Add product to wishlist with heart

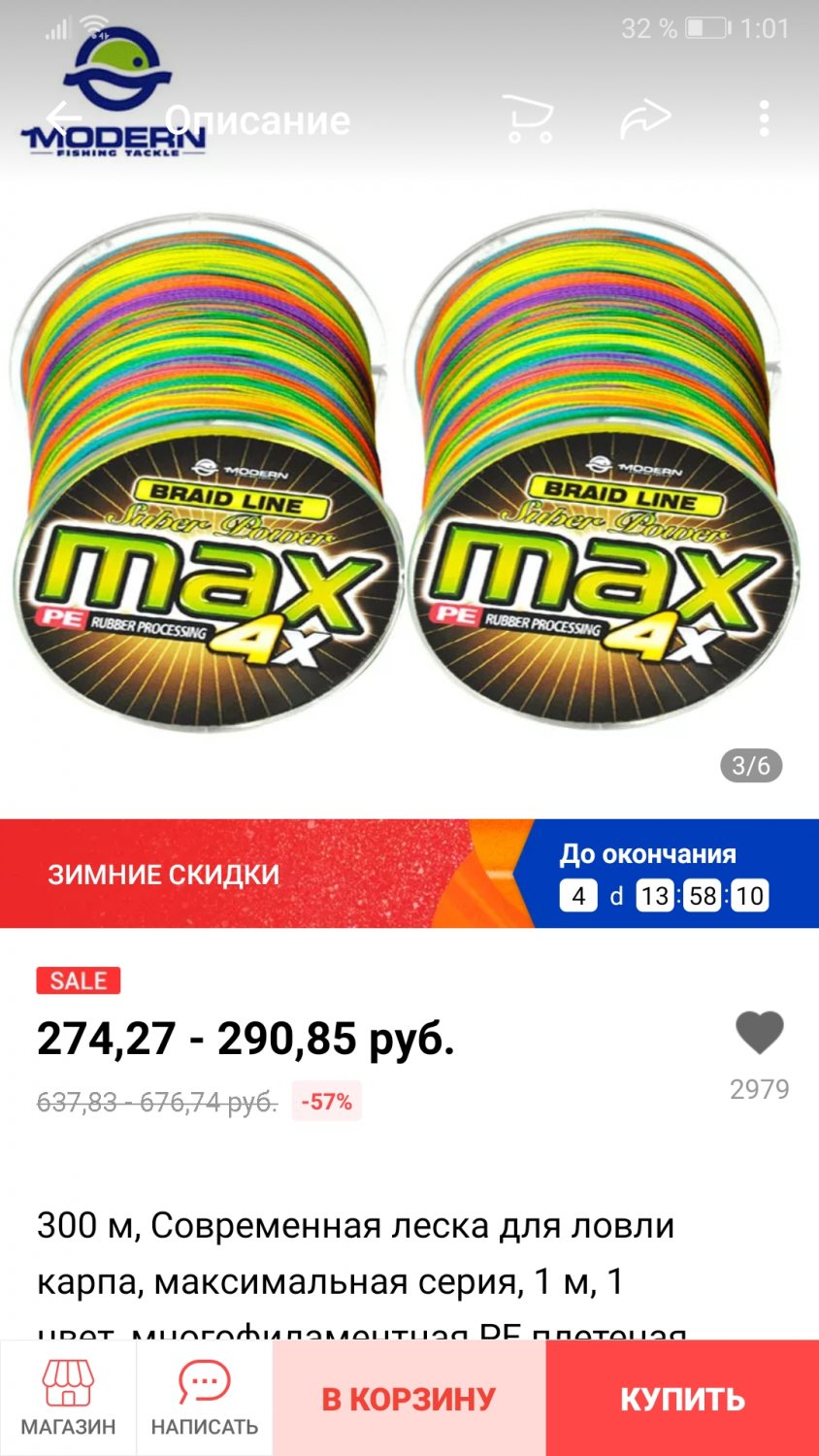click(x=759, y=1033)
